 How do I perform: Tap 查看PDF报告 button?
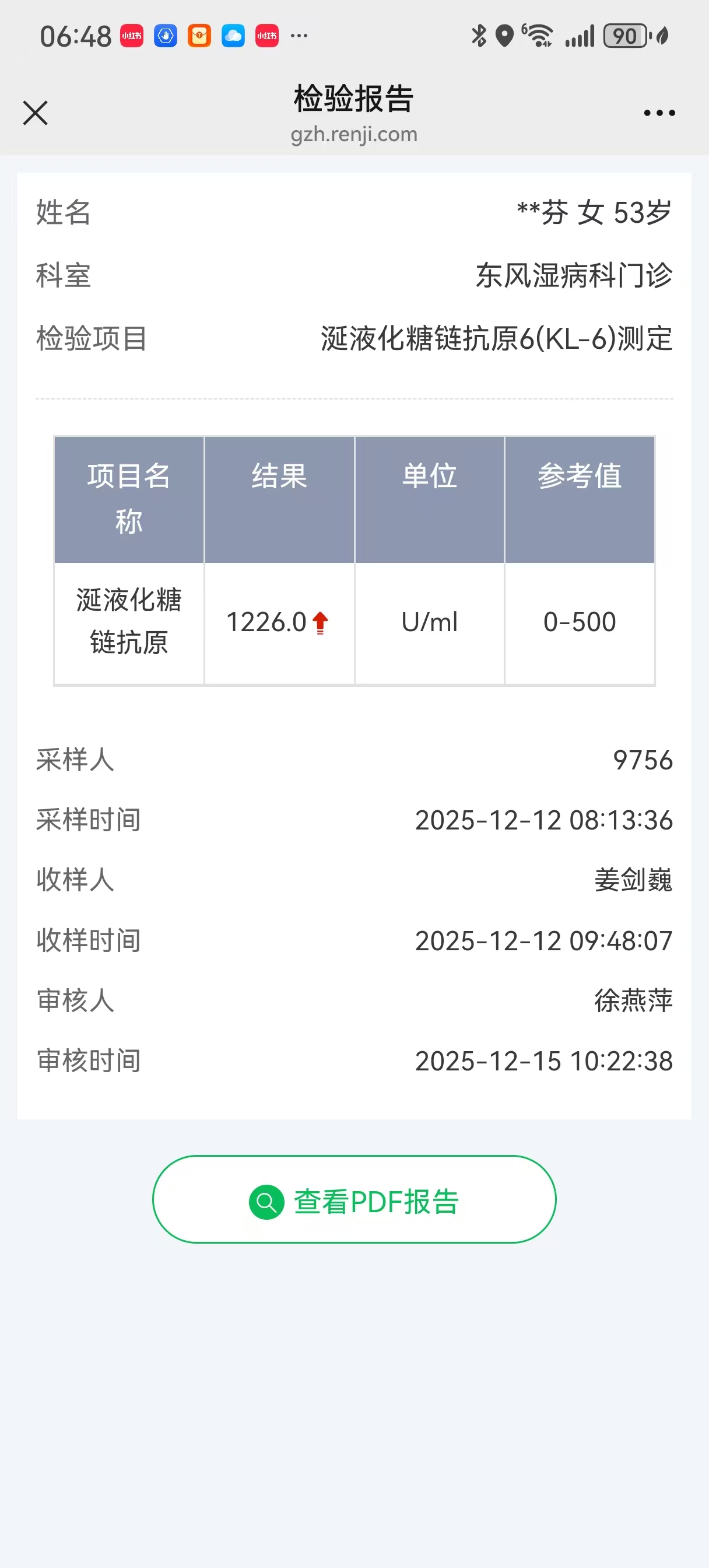point(354,1200)
